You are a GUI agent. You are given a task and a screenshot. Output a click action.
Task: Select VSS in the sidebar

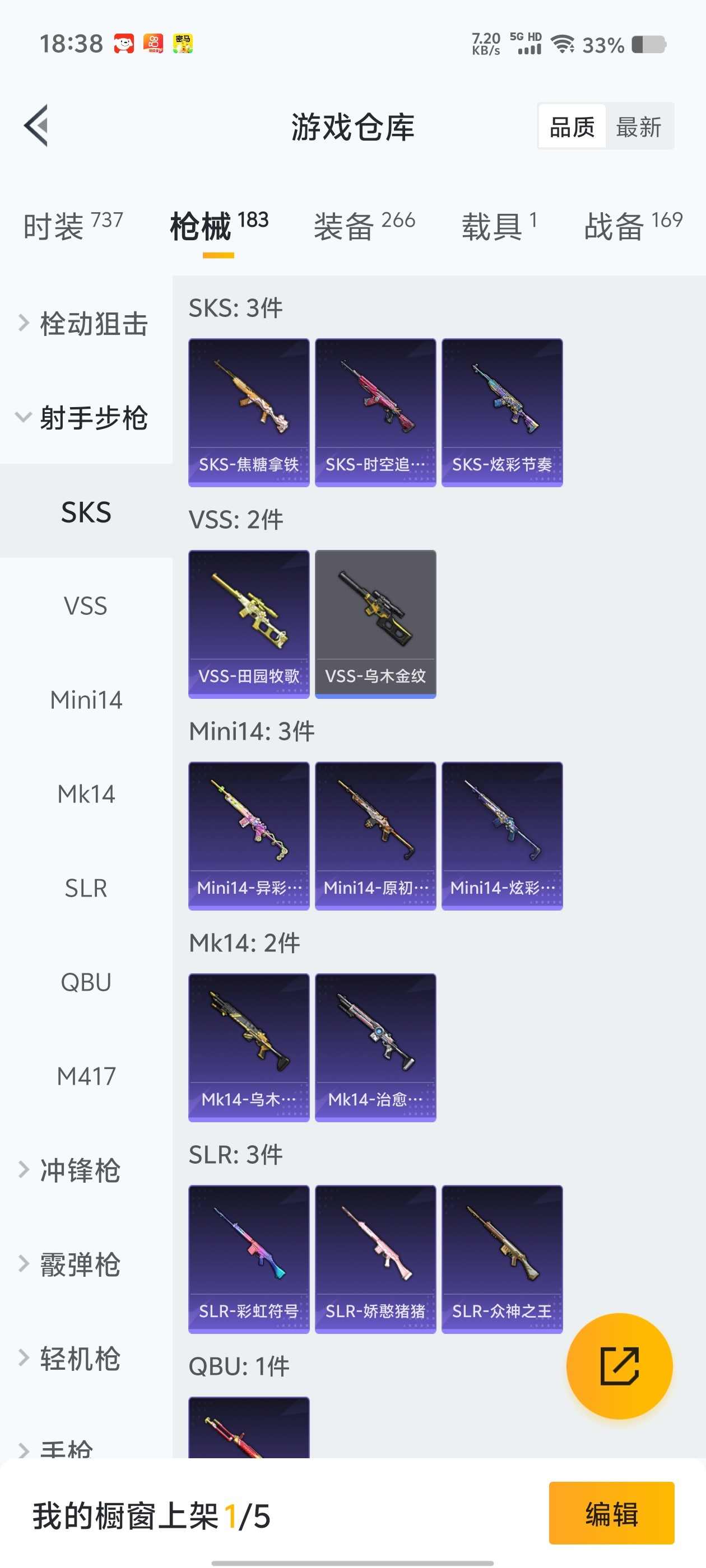(x=86, y=606)
